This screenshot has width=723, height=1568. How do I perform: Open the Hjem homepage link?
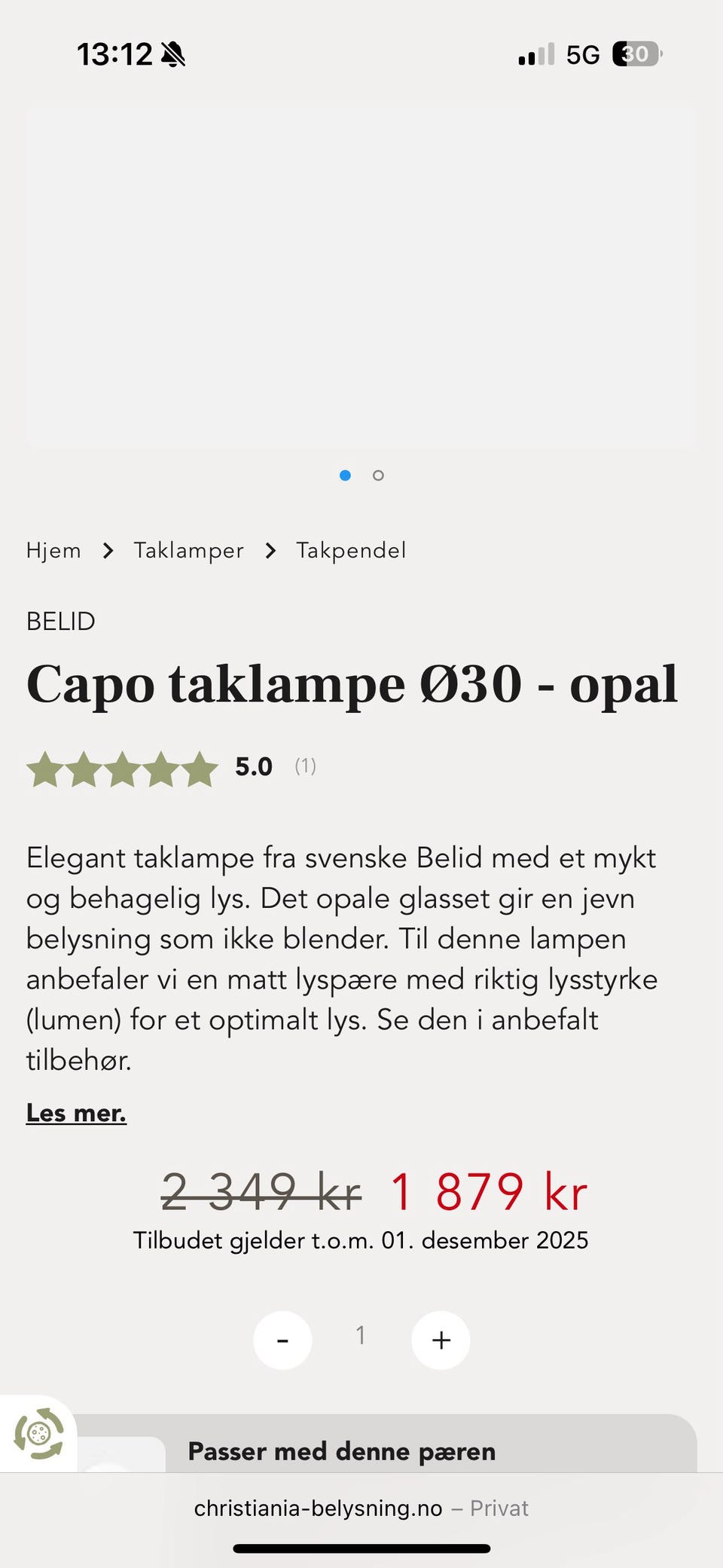[53, 550]
